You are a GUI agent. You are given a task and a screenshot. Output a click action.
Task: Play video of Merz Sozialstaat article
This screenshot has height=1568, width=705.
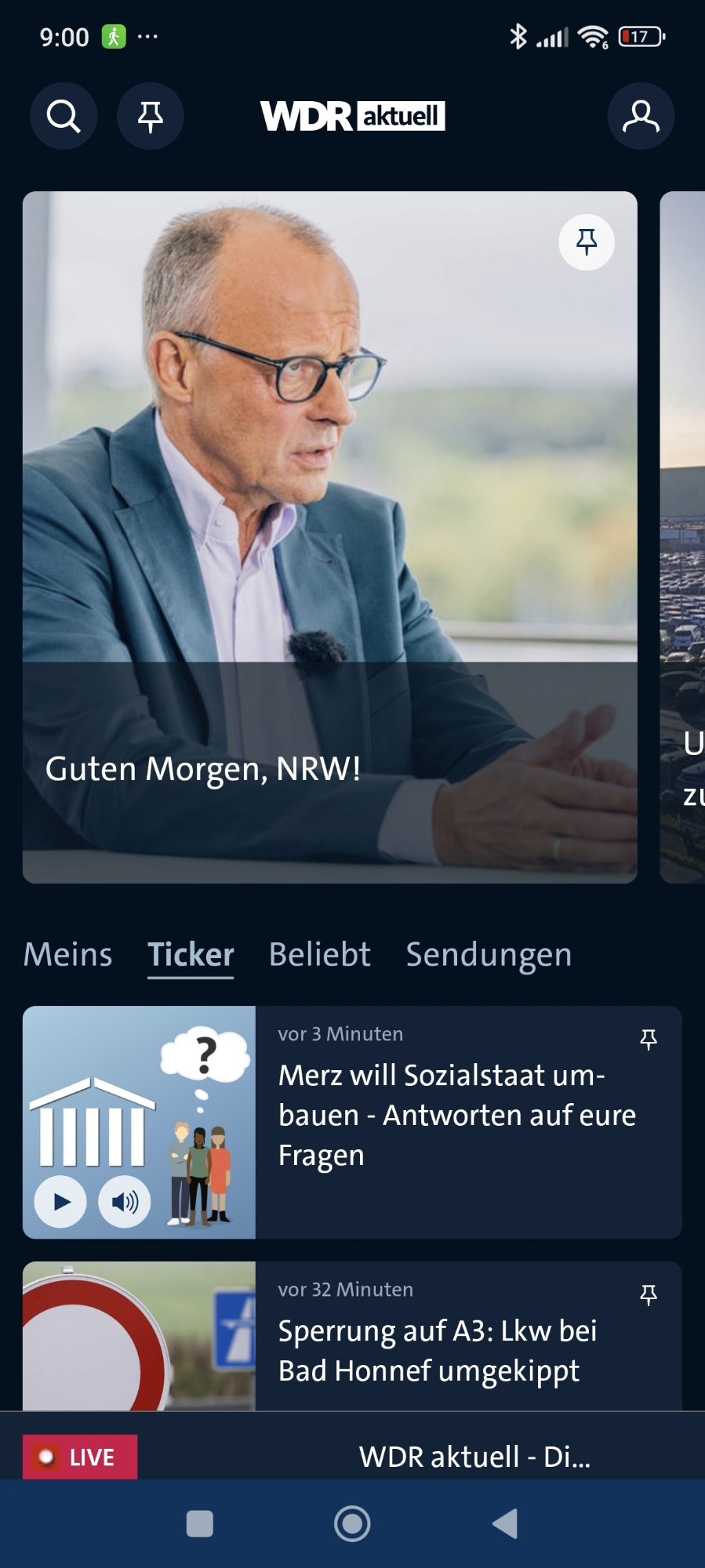pyautogui.click(x=60, y=1201)
